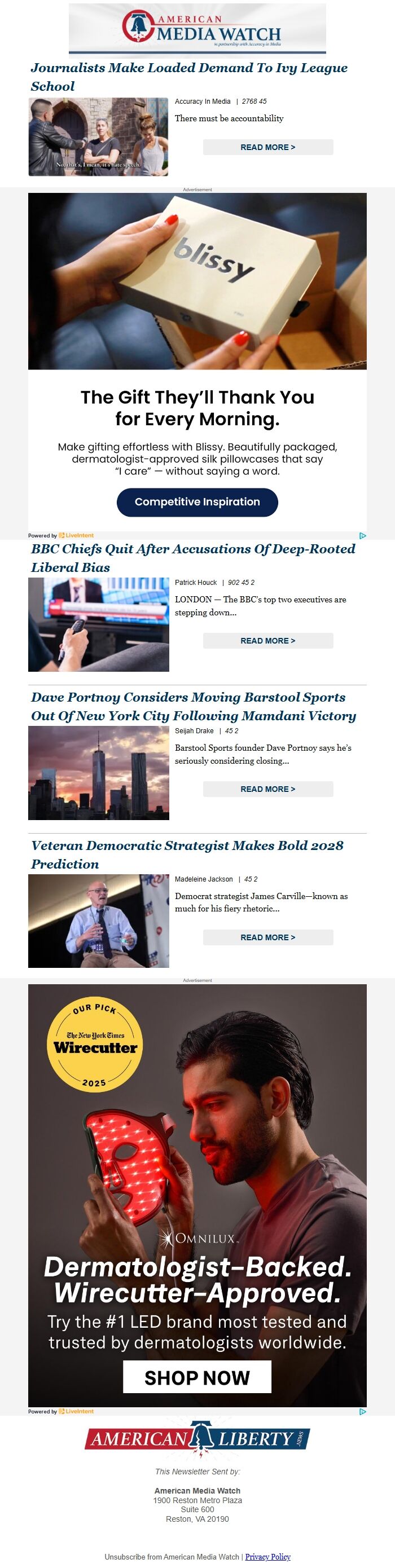Image resolution: width=395 pixels, height=1568 pixels.
Task: Open the James Carville article photo
Action: 99,921
